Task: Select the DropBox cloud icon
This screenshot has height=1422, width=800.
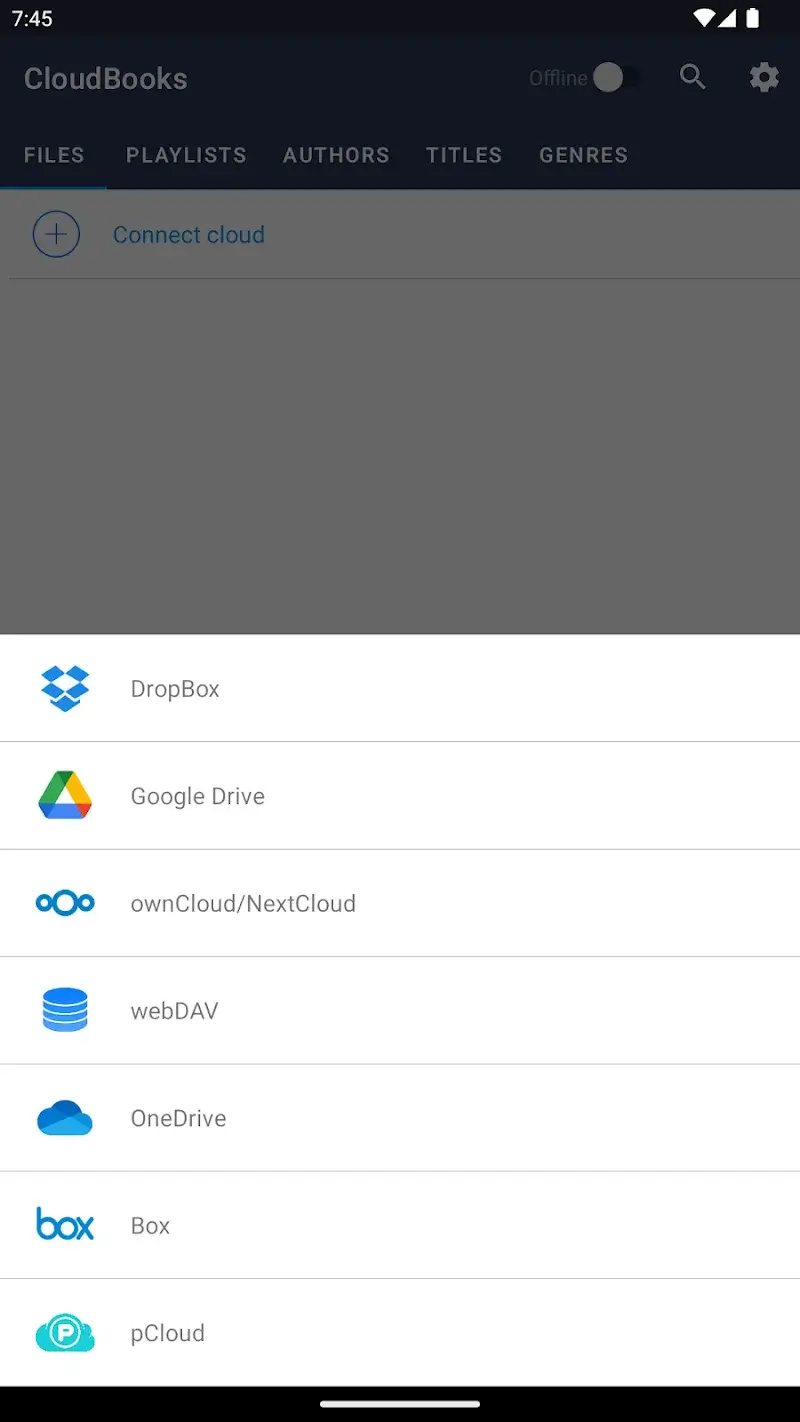Action: 64,688
